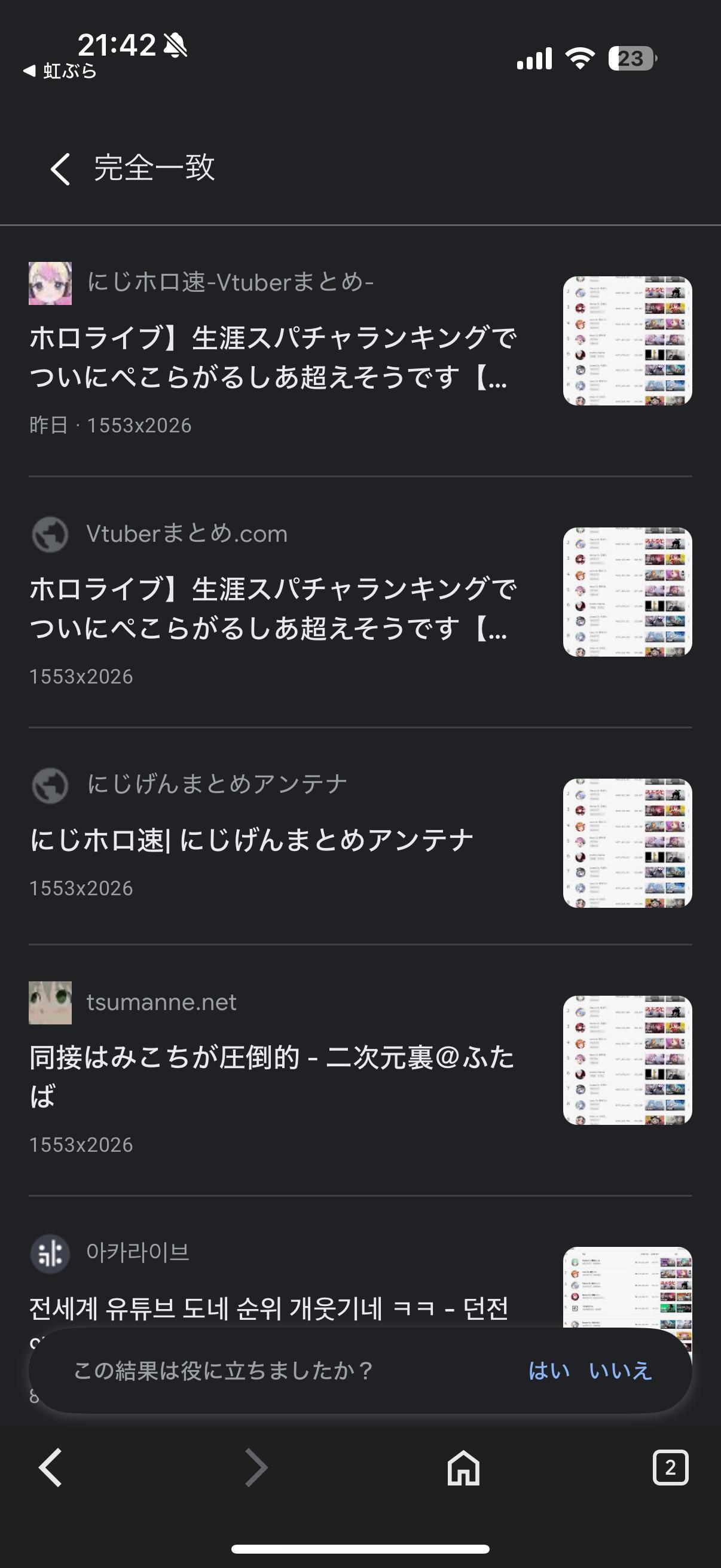Viewport: 721px width, 1568px height.
Task: Answer いいえ to the feedback prompt
Action: pyautogui.click(x=620, y=1371)
